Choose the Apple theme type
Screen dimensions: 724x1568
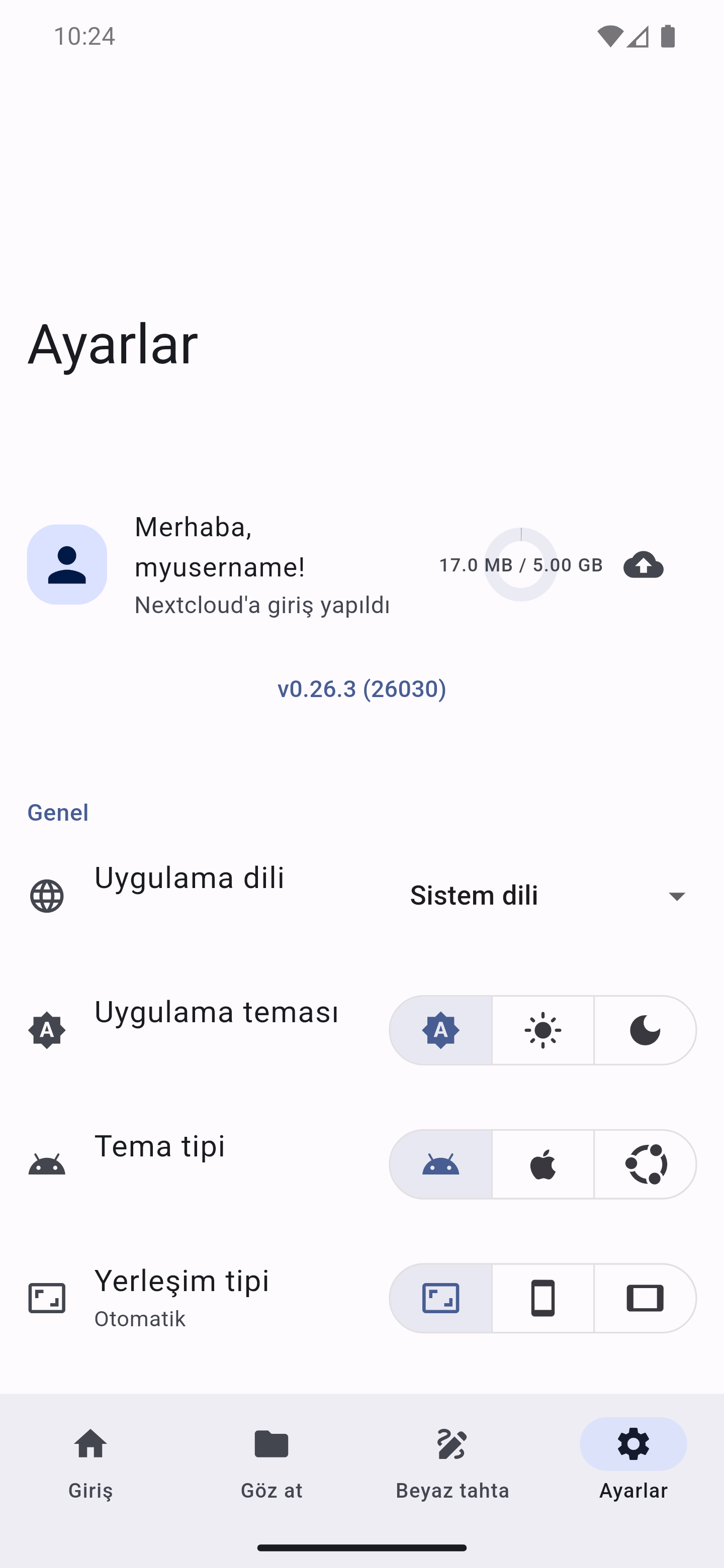(x=542, y=1164)
